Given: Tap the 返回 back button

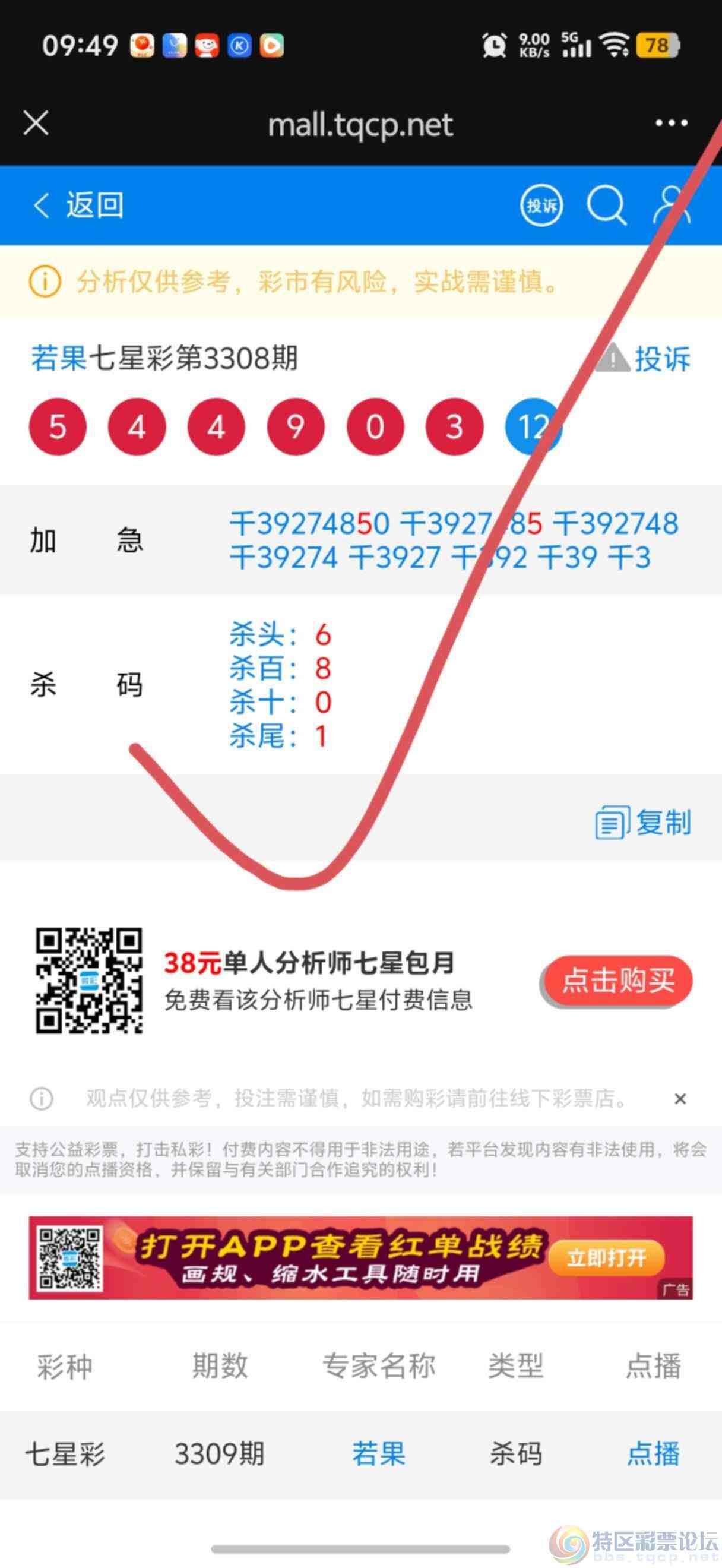Looking at the screenshot, I should click(80, 206).
